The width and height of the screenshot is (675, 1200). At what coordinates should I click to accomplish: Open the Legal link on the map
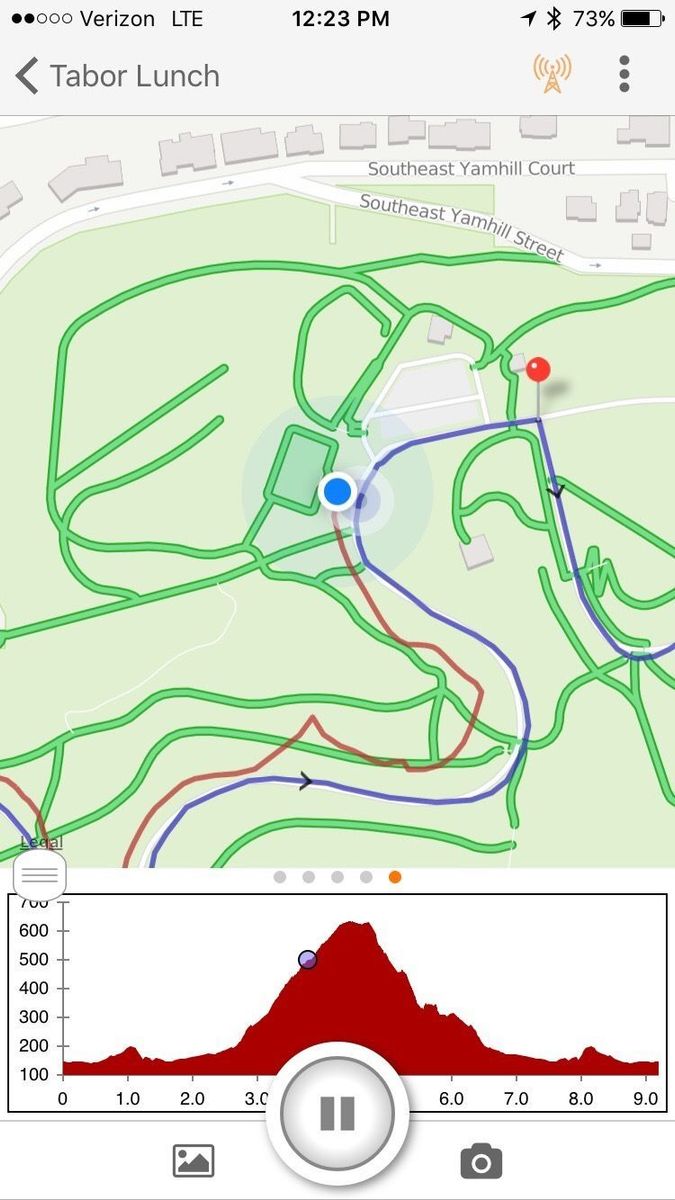41,842
